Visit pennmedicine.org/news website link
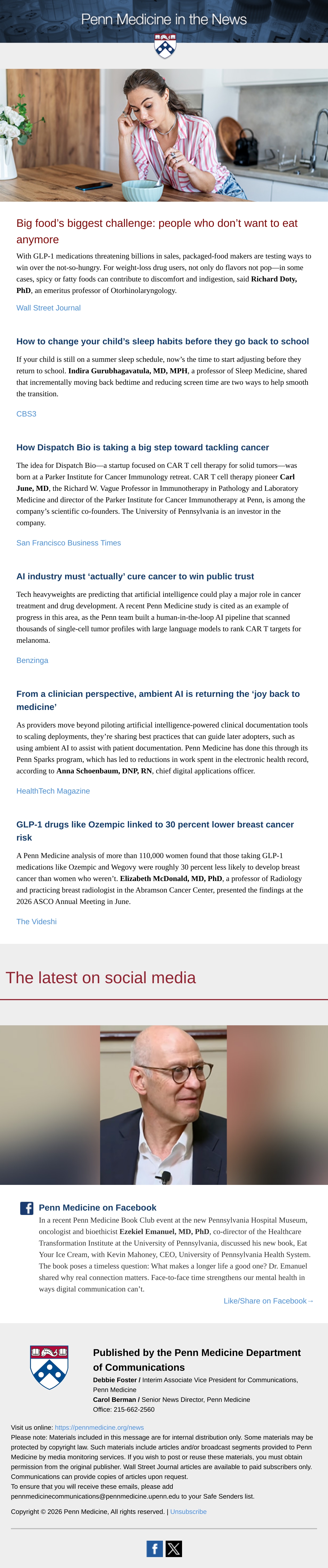Image resolution: width=328 pixels, height=1568 pixels. (99, 1427)
